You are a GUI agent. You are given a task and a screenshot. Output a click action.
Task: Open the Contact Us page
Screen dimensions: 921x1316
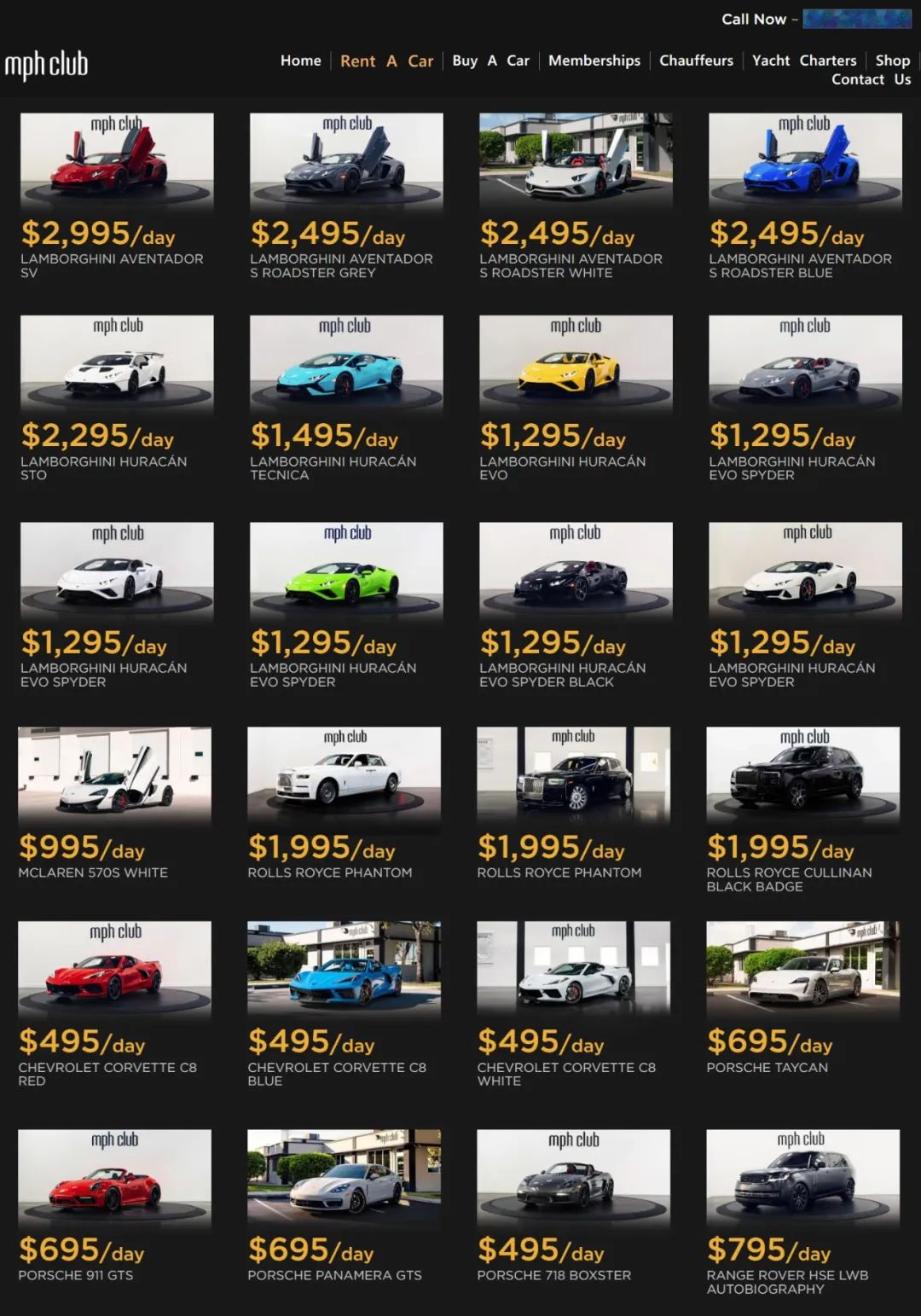tap(871, 79)
